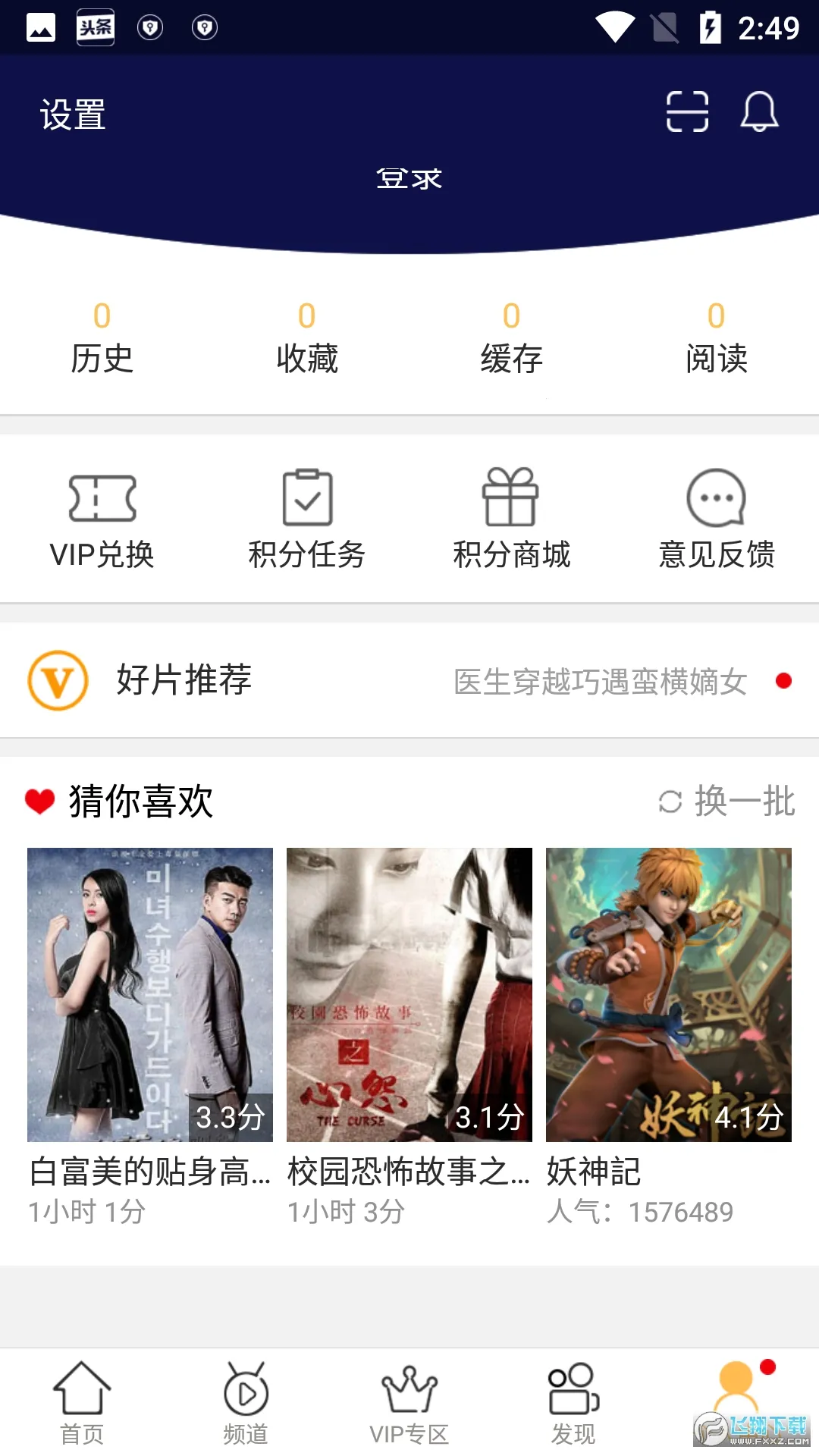Refresh suggestions with 换一批

click(726, 802)
